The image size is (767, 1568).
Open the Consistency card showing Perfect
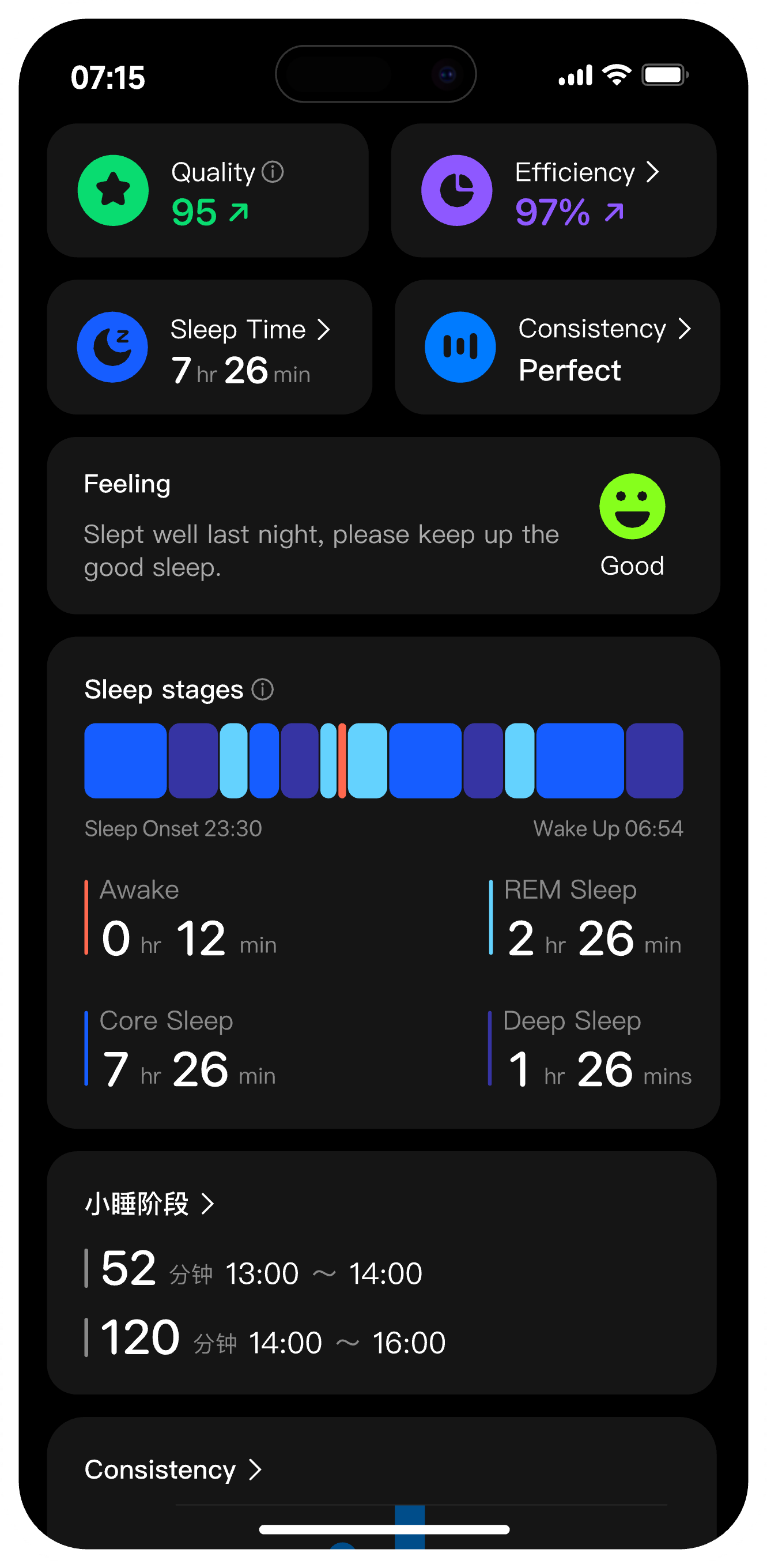557,347
